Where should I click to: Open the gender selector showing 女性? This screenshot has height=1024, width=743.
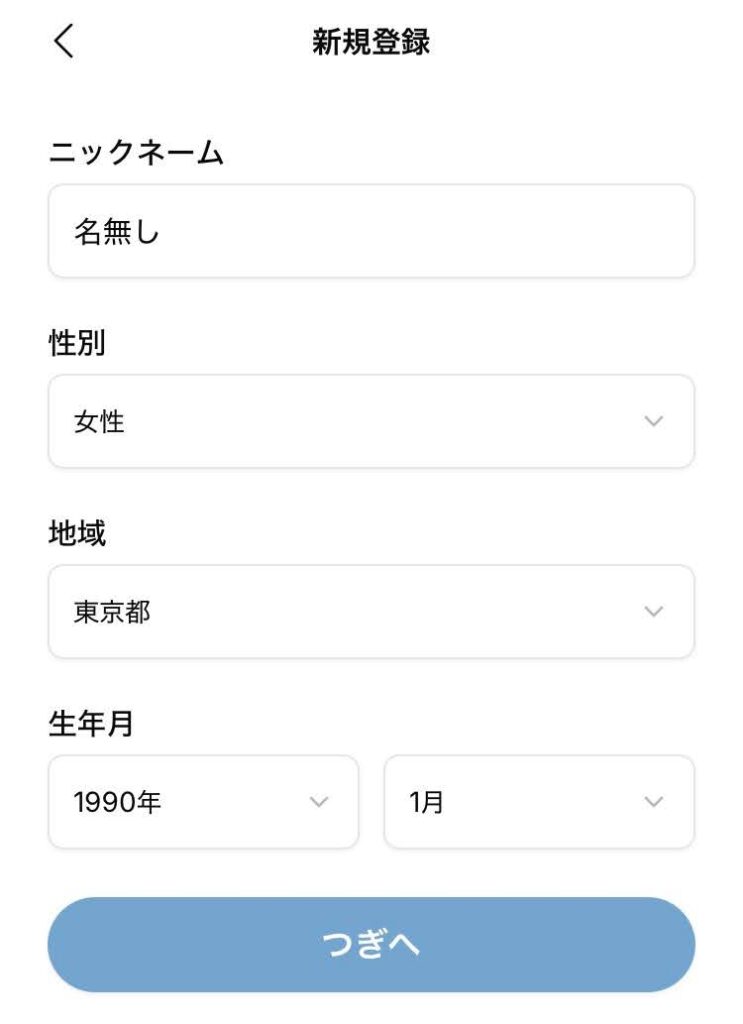point(371,421)
